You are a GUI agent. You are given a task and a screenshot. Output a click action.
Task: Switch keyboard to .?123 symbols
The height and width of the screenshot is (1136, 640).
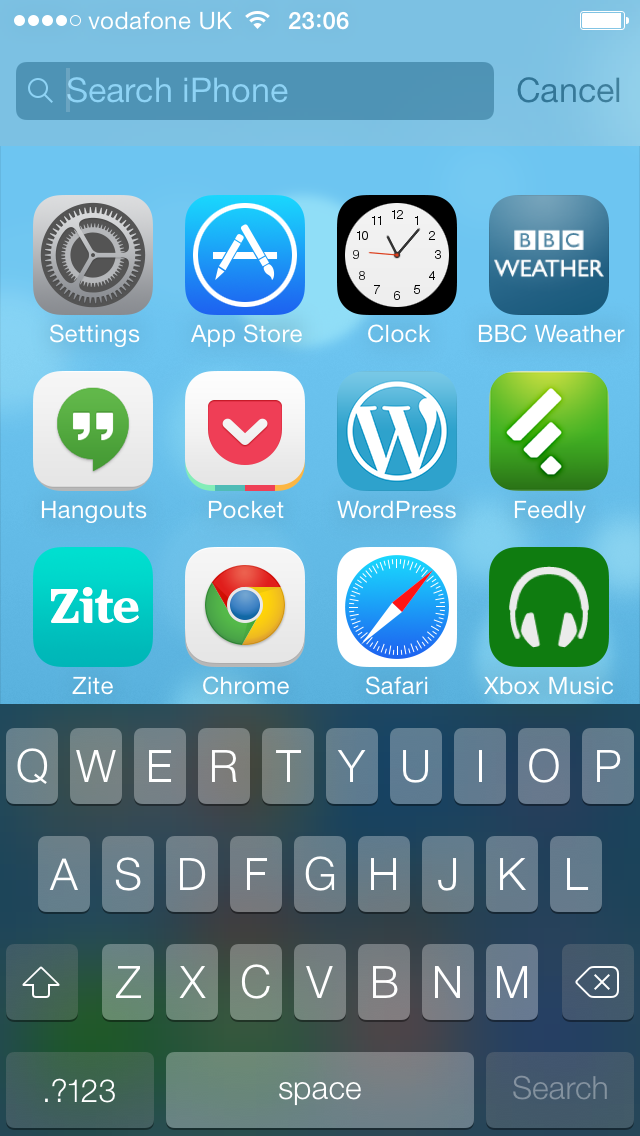click(80, 1090)
